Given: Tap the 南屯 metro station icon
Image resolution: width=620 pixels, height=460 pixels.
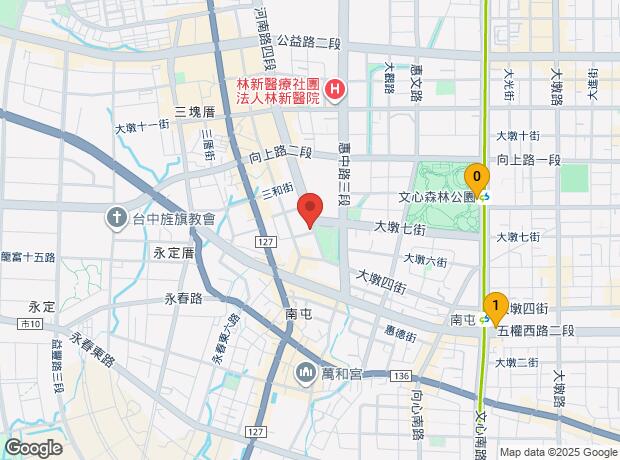Looking at the screenshot, I should click(484, 318).
